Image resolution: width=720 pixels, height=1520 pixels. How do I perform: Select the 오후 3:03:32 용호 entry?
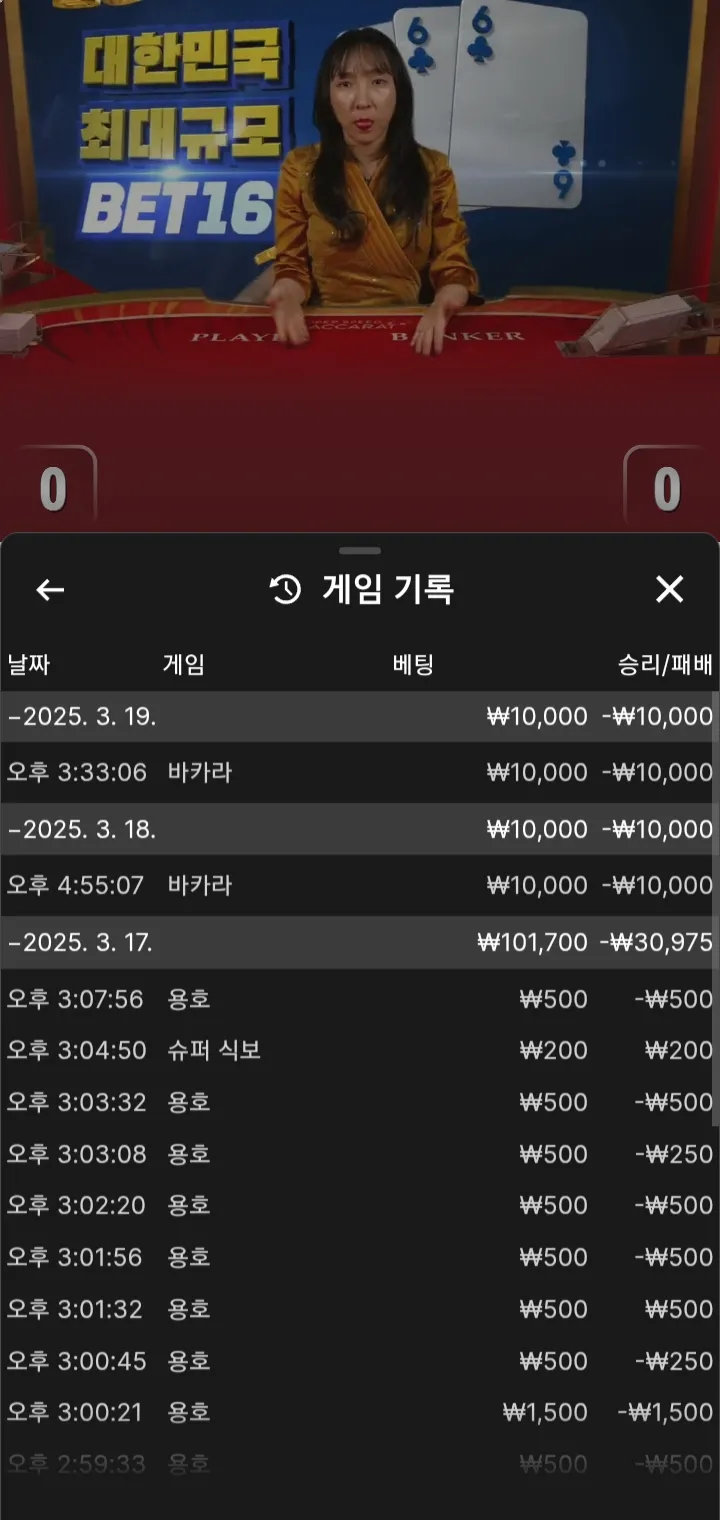click(x=360, y=1103)
